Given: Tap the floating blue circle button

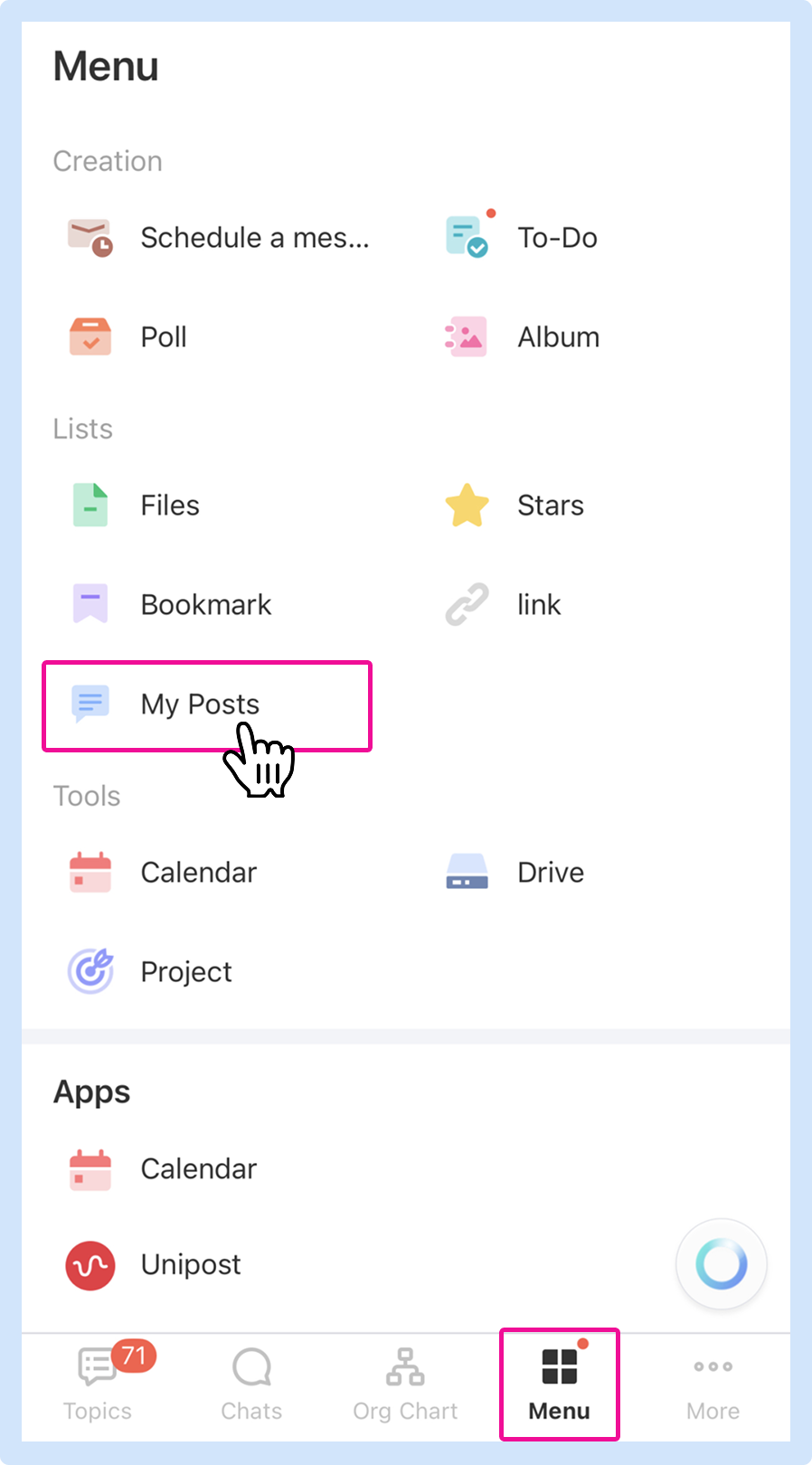Looking at the screenshot, I should [x=721, y=1264].
